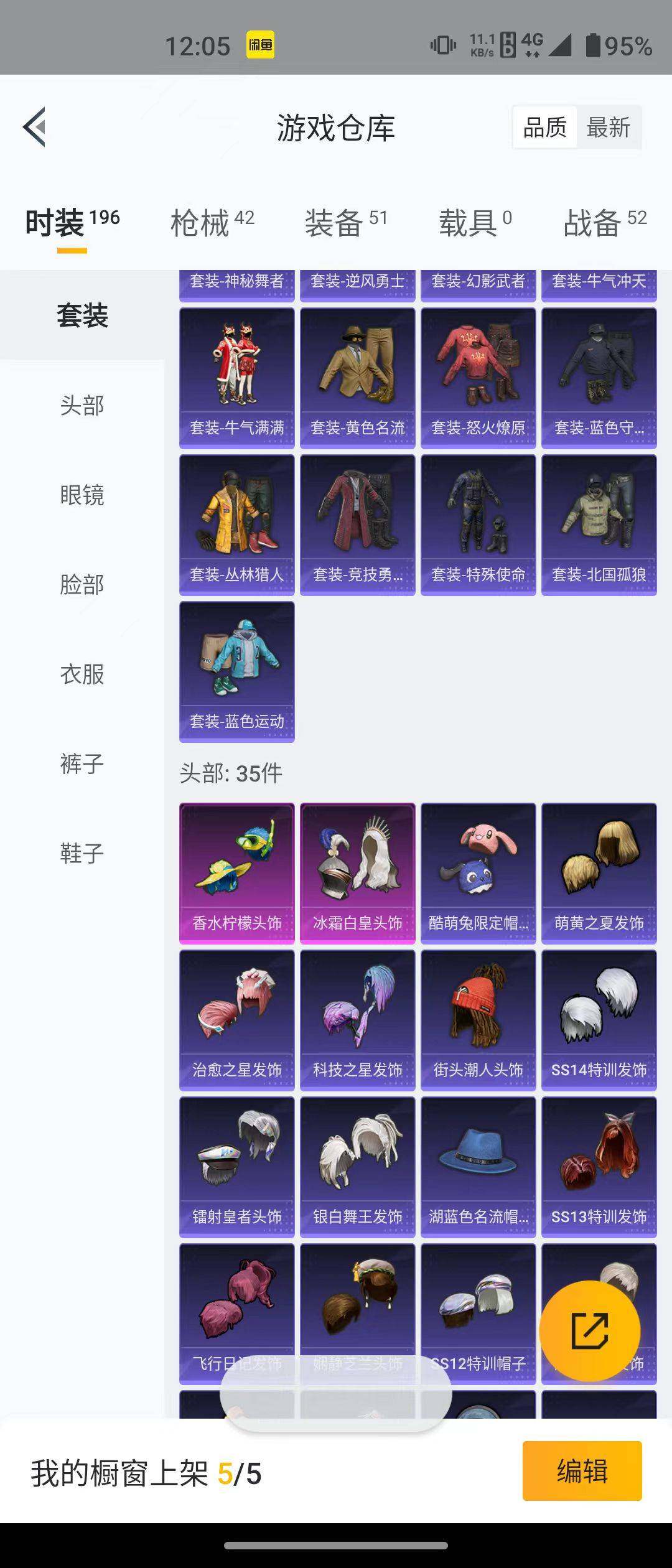This screenshot has height=1568, width=672.
Task: Toggle sorting to 品质
Action: coord(544,127)
